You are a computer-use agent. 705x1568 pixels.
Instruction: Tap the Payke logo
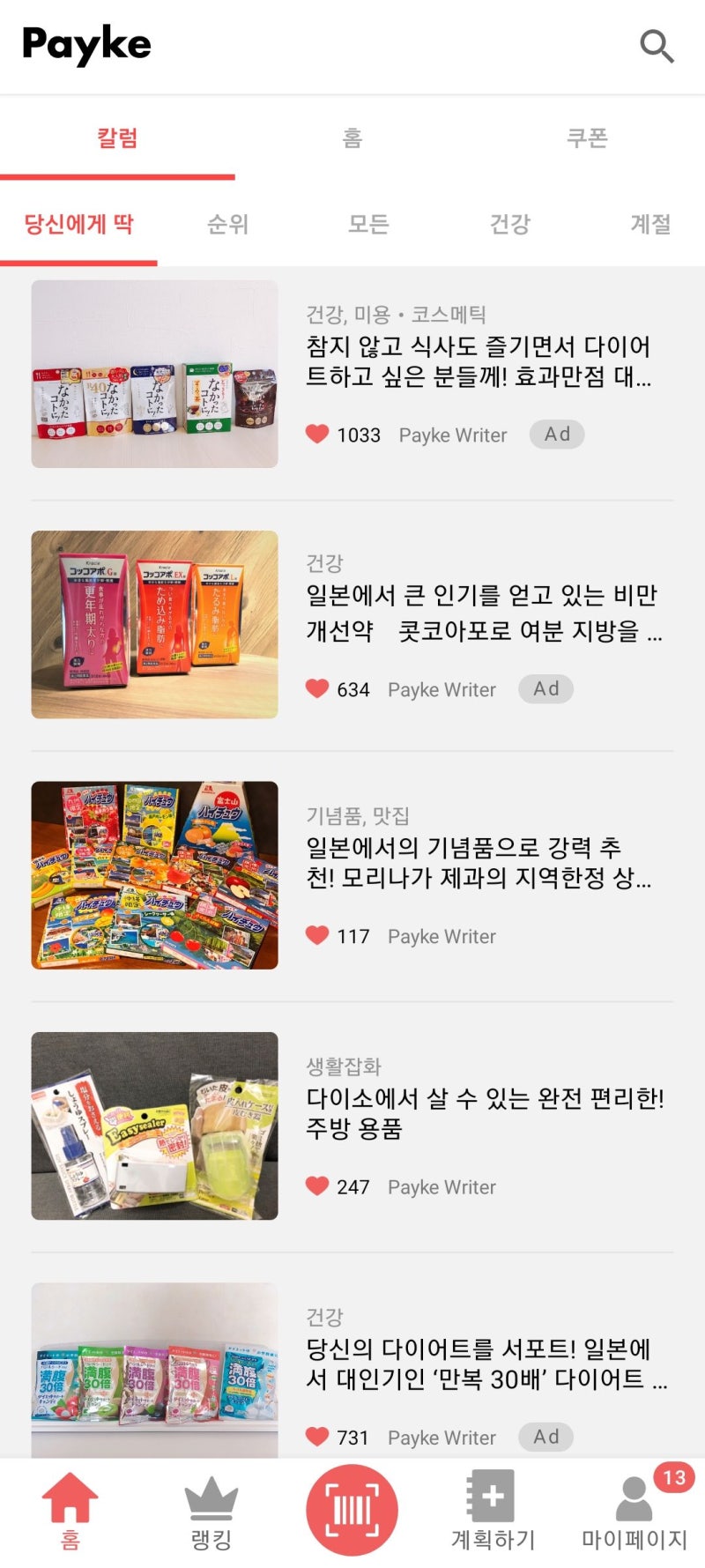coord(86,42)
